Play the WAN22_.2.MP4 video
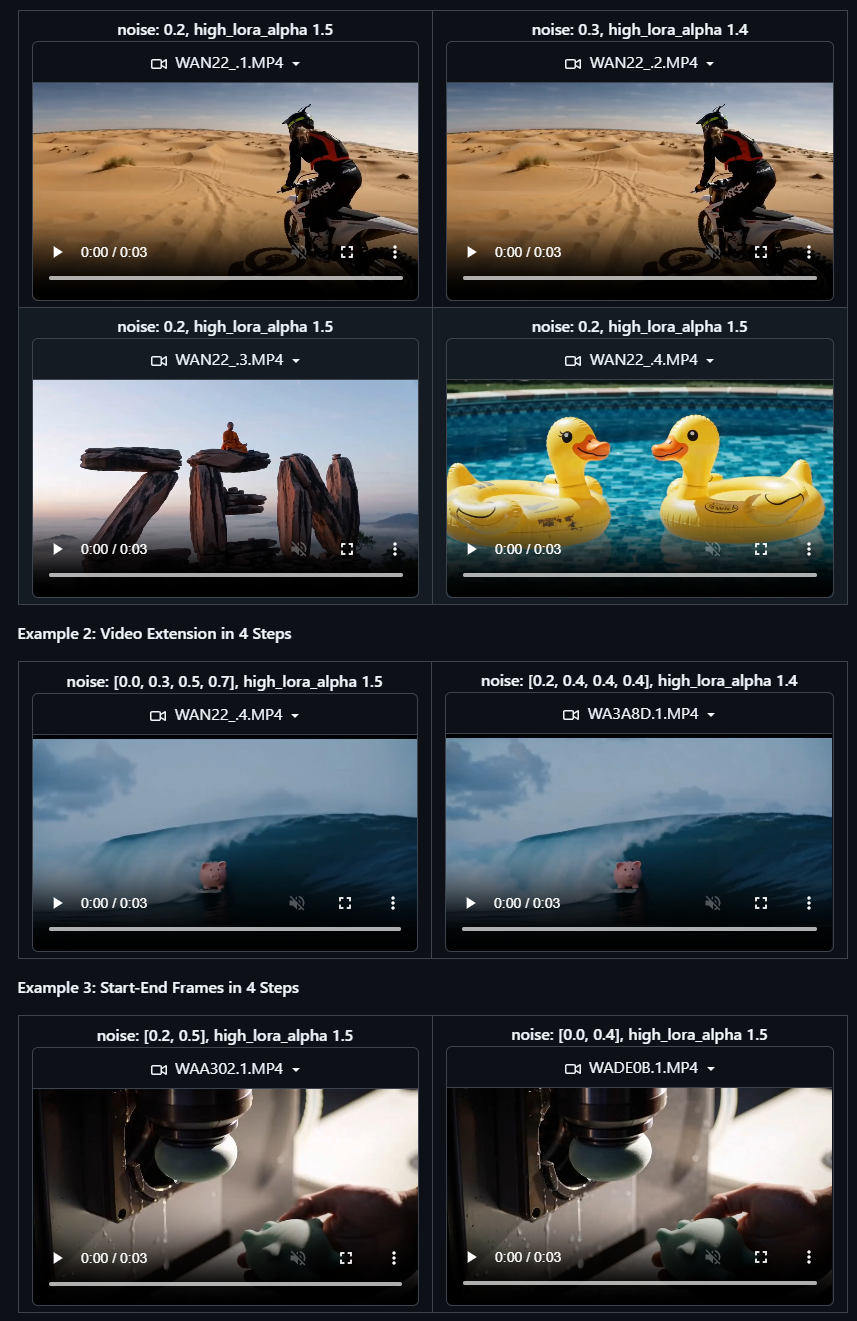The height and width of the screenshot is (1321, 857). click(x=472, y=252)
